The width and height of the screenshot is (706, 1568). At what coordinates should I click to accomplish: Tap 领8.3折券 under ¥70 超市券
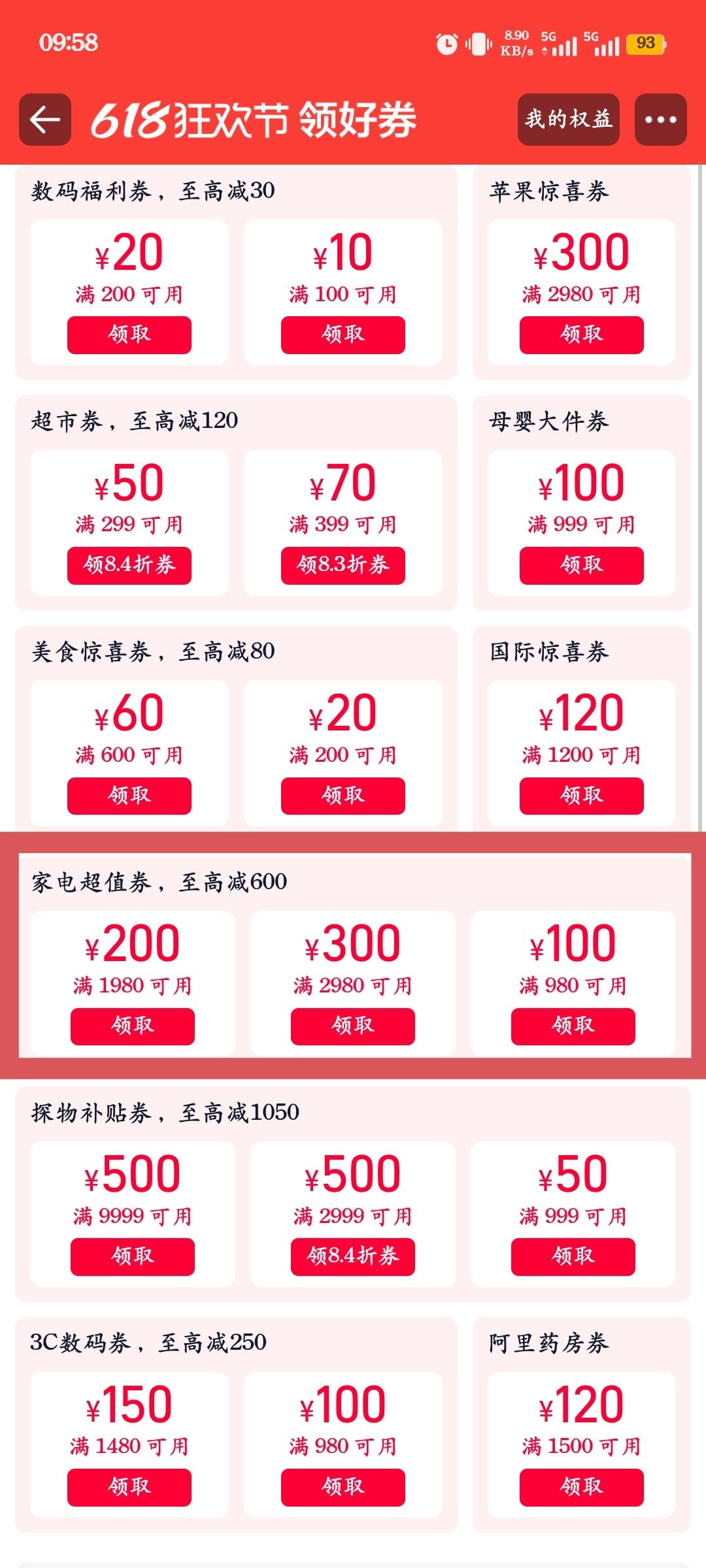[x=343, y=565]
